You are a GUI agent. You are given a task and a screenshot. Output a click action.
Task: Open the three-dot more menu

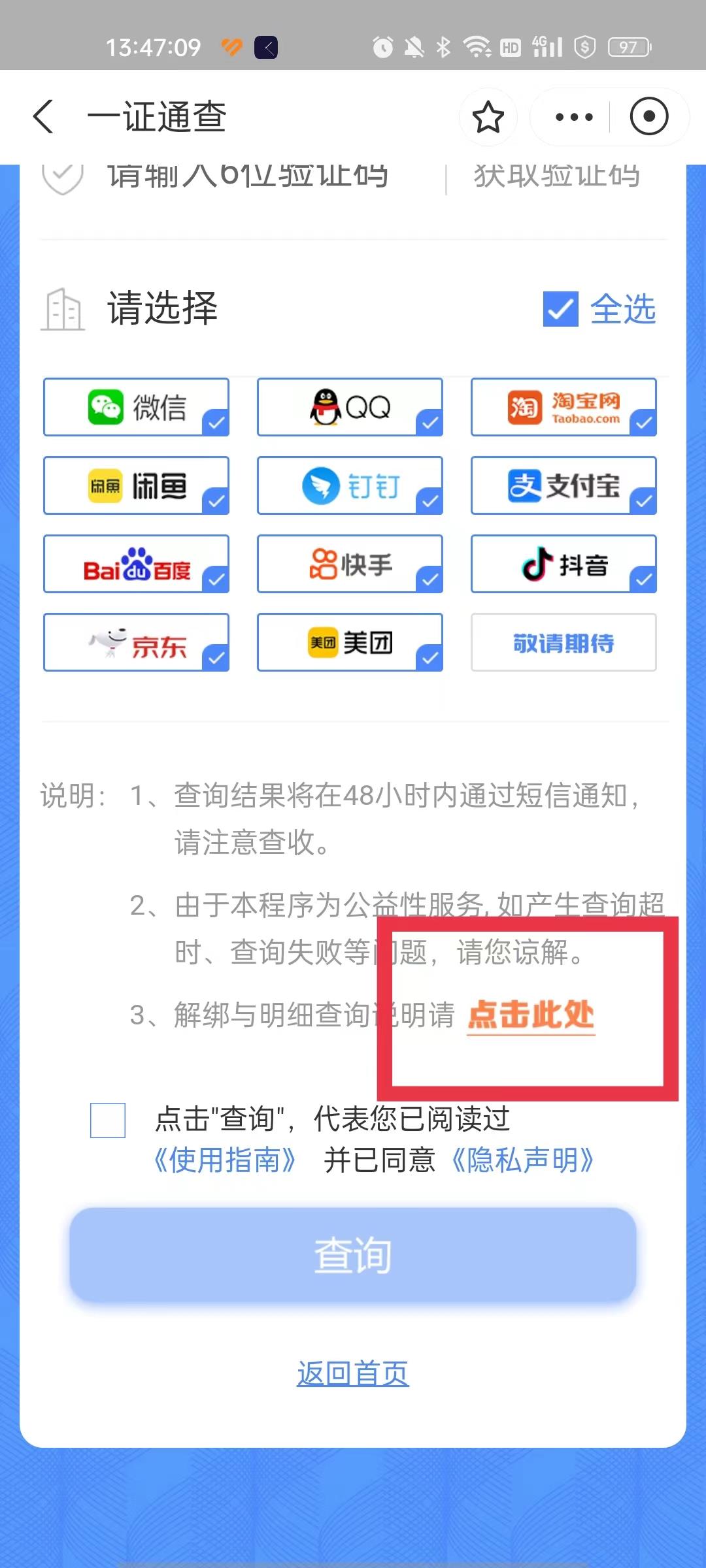(x=573, y=118)
